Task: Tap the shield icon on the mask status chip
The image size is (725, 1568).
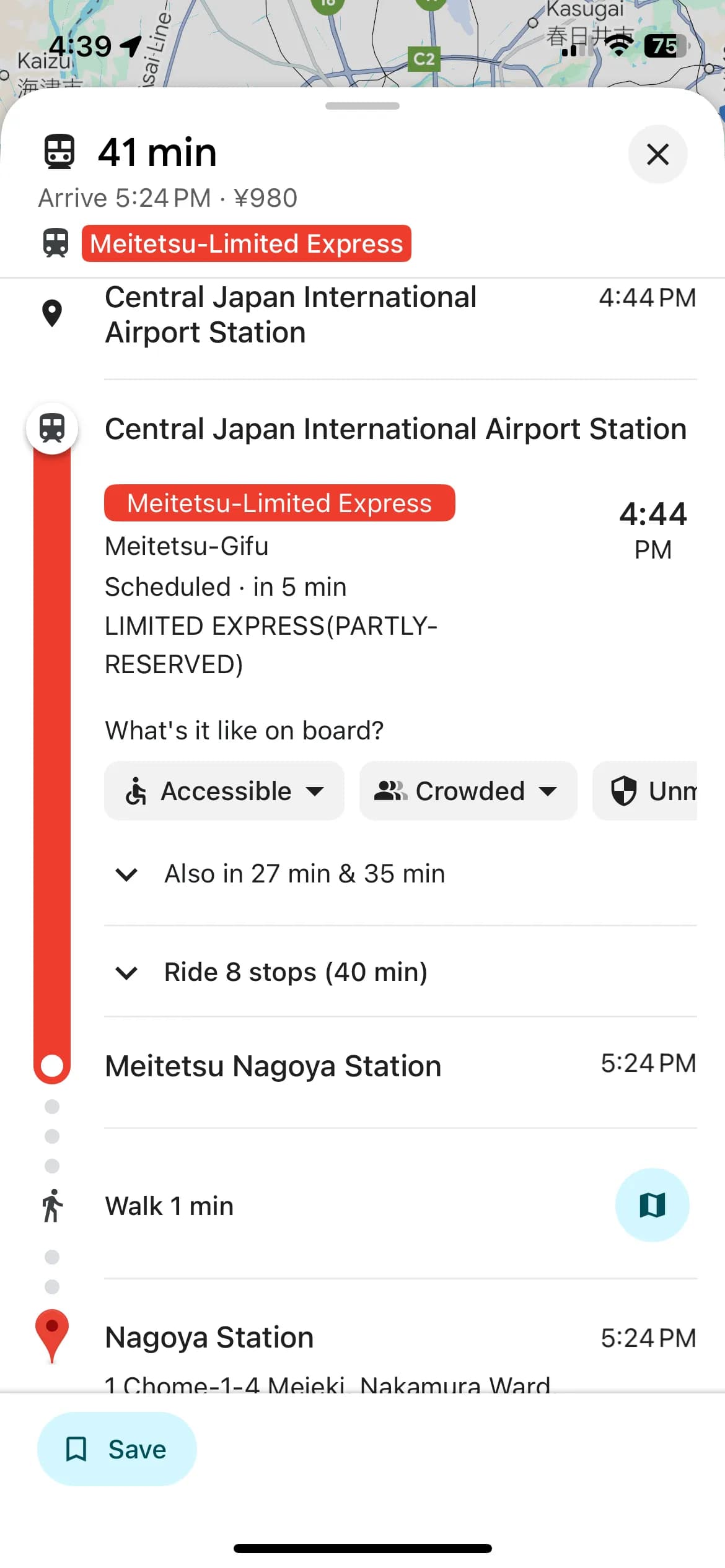Action: tap(625, 791)
